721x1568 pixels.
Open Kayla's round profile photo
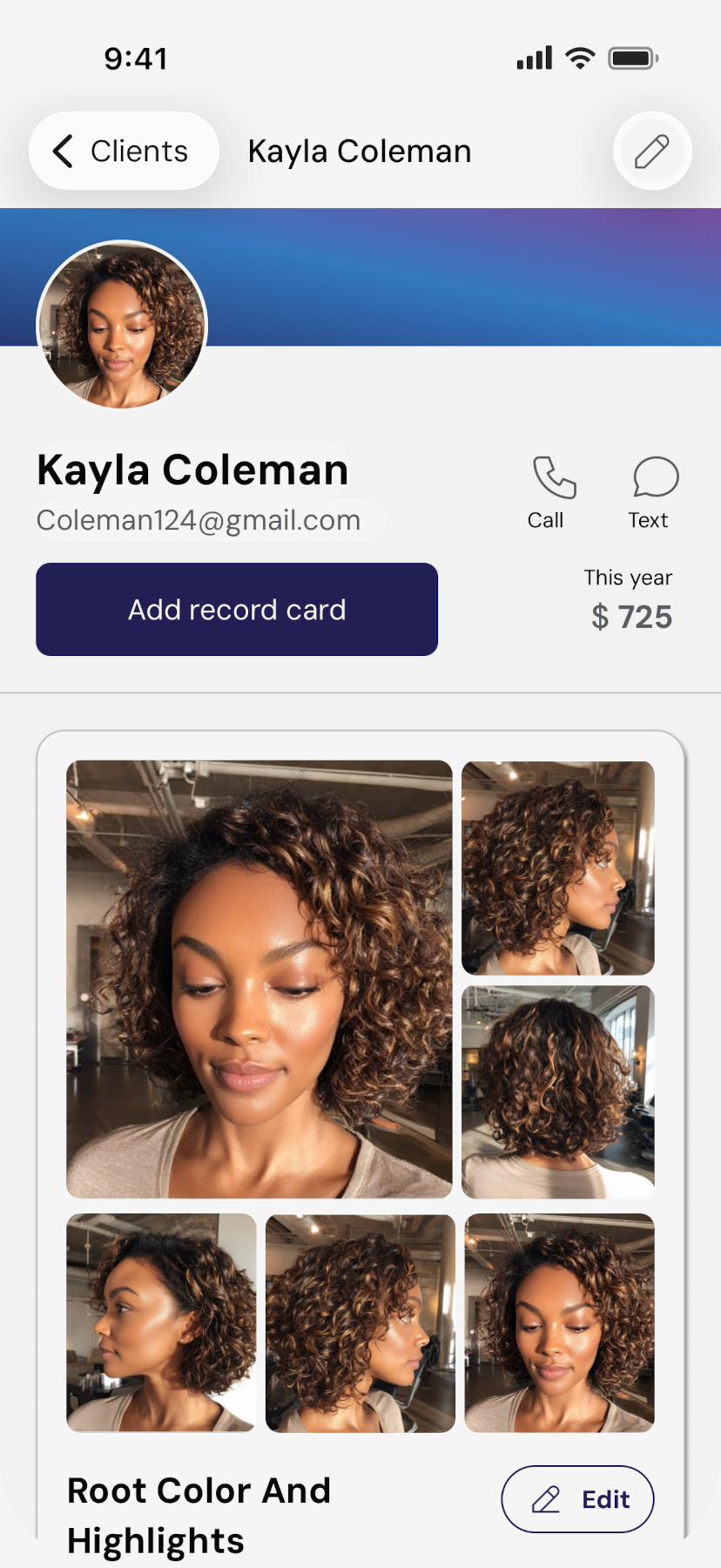122,325
